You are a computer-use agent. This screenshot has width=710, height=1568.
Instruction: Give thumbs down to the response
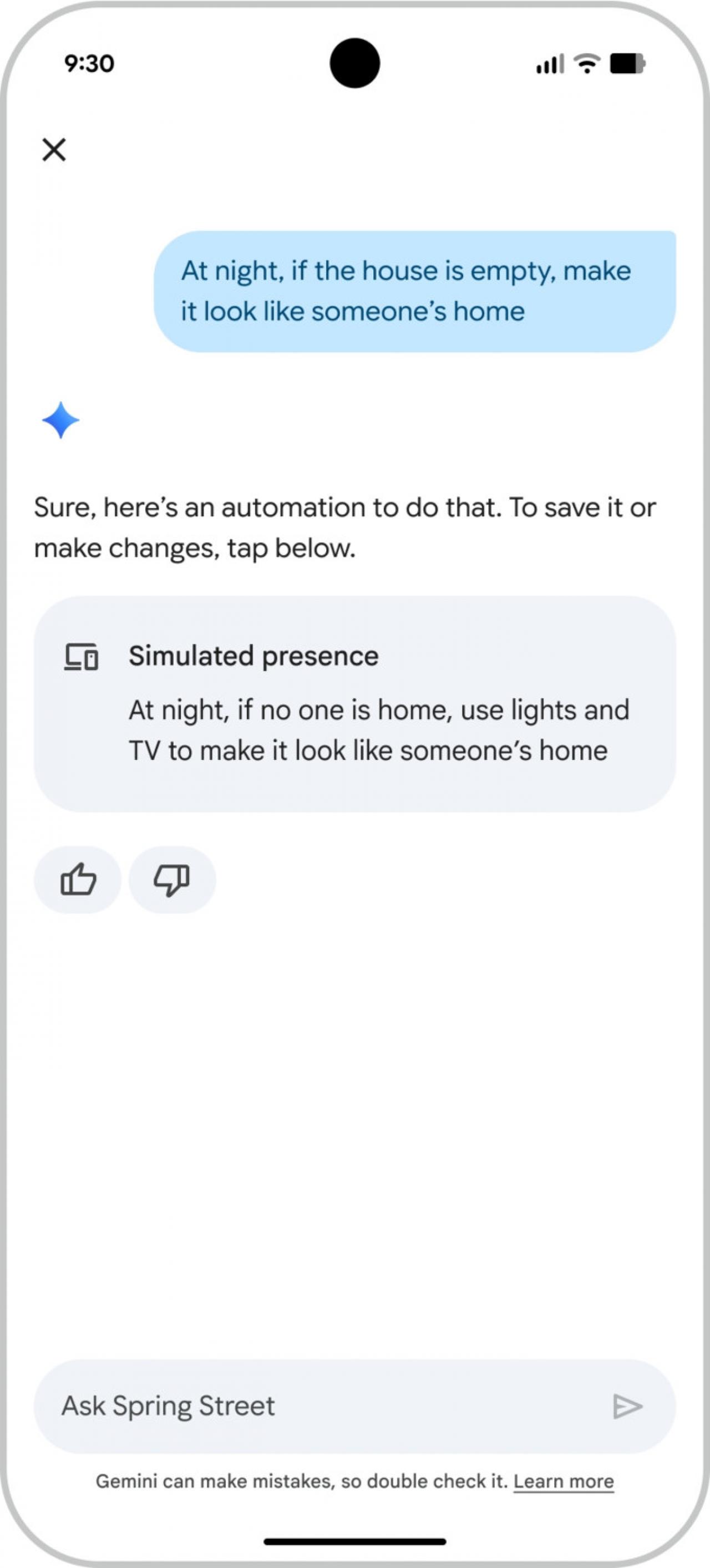(x=172, y=880)
